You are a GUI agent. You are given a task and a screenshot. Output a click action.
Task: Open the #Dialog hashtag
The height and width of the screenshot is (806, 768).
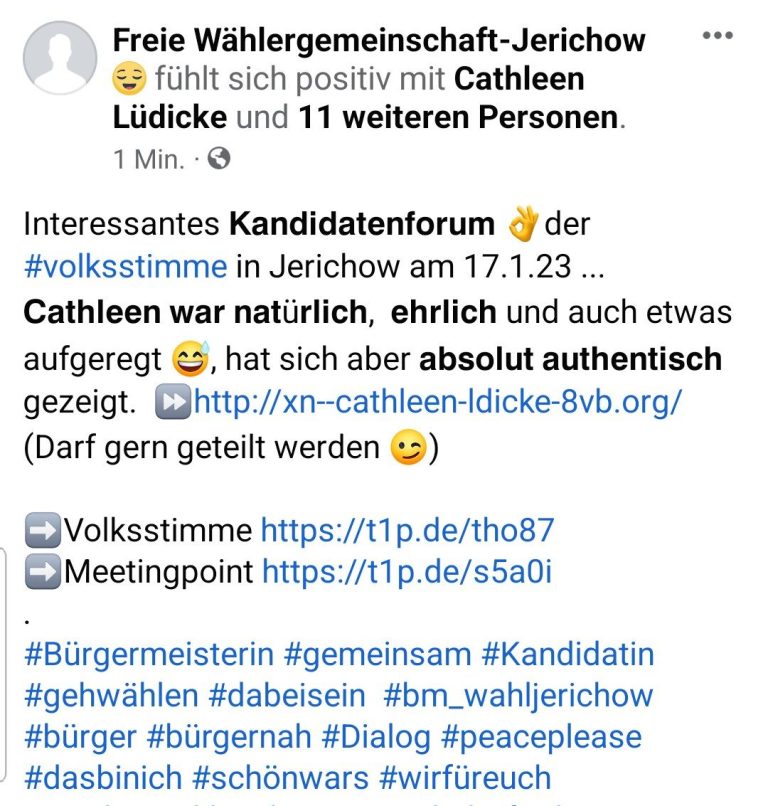(376, 736)
